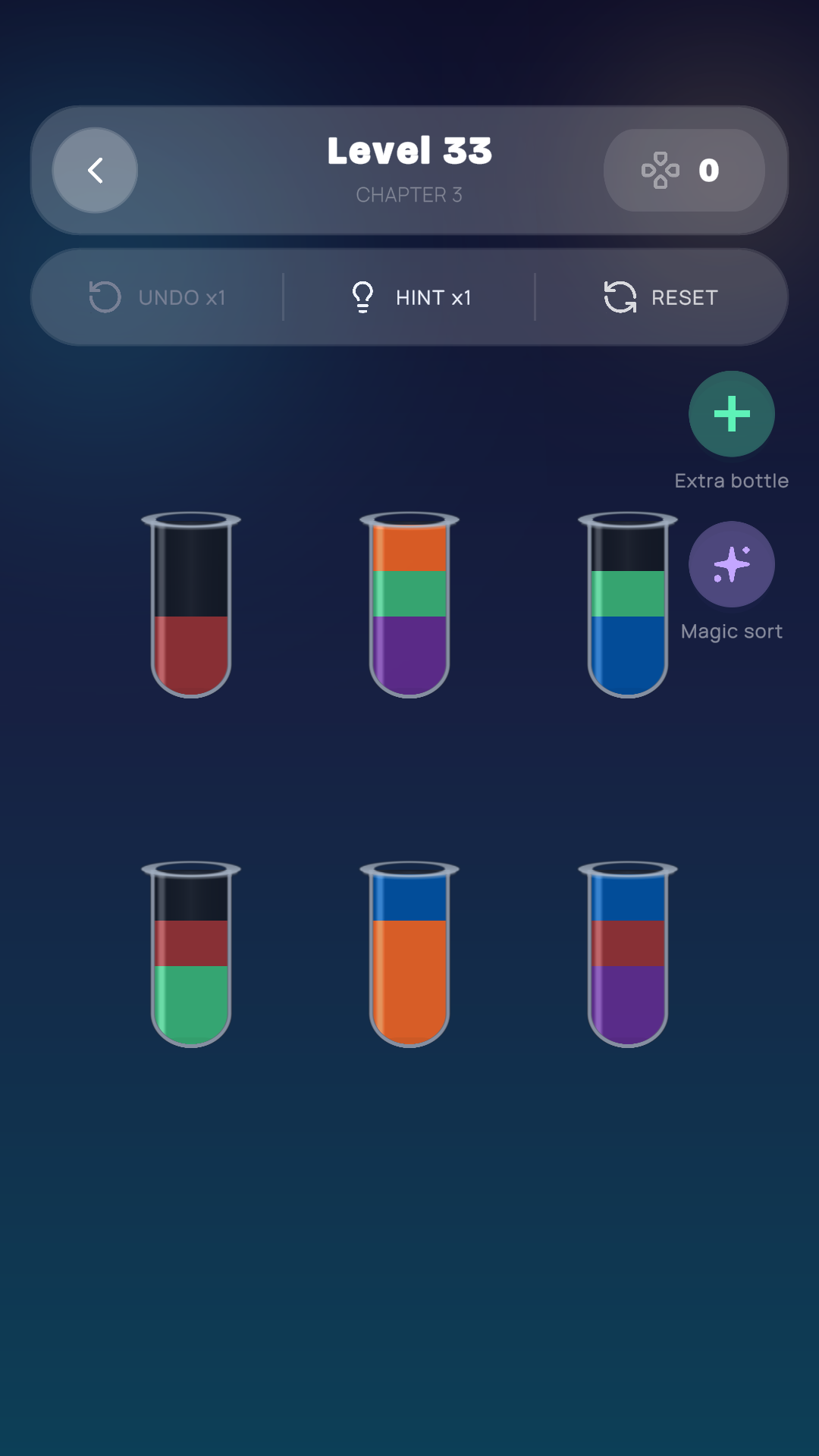
Task: Select the bottle with blue, red, purple layers
Action: pos(628,954)
